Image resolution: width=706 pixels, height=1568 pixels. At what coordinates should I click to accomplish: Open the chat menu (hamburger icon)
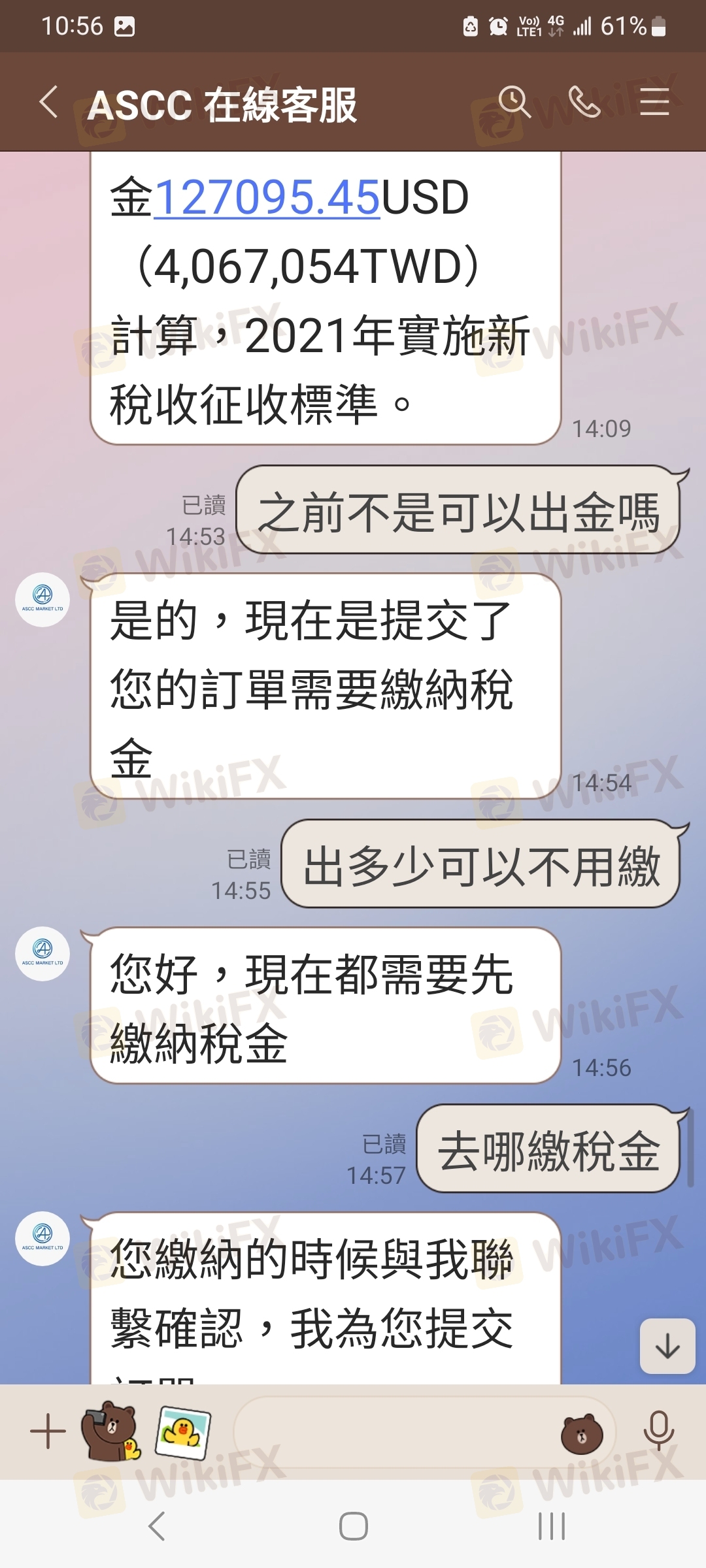tap(654, 102)
